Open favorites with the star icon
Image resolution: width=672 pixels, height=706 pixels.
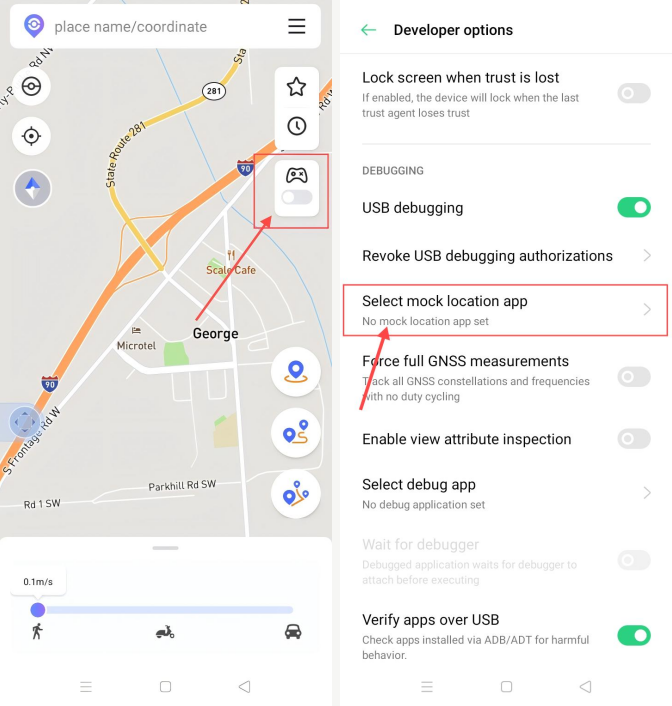point(296,87)
